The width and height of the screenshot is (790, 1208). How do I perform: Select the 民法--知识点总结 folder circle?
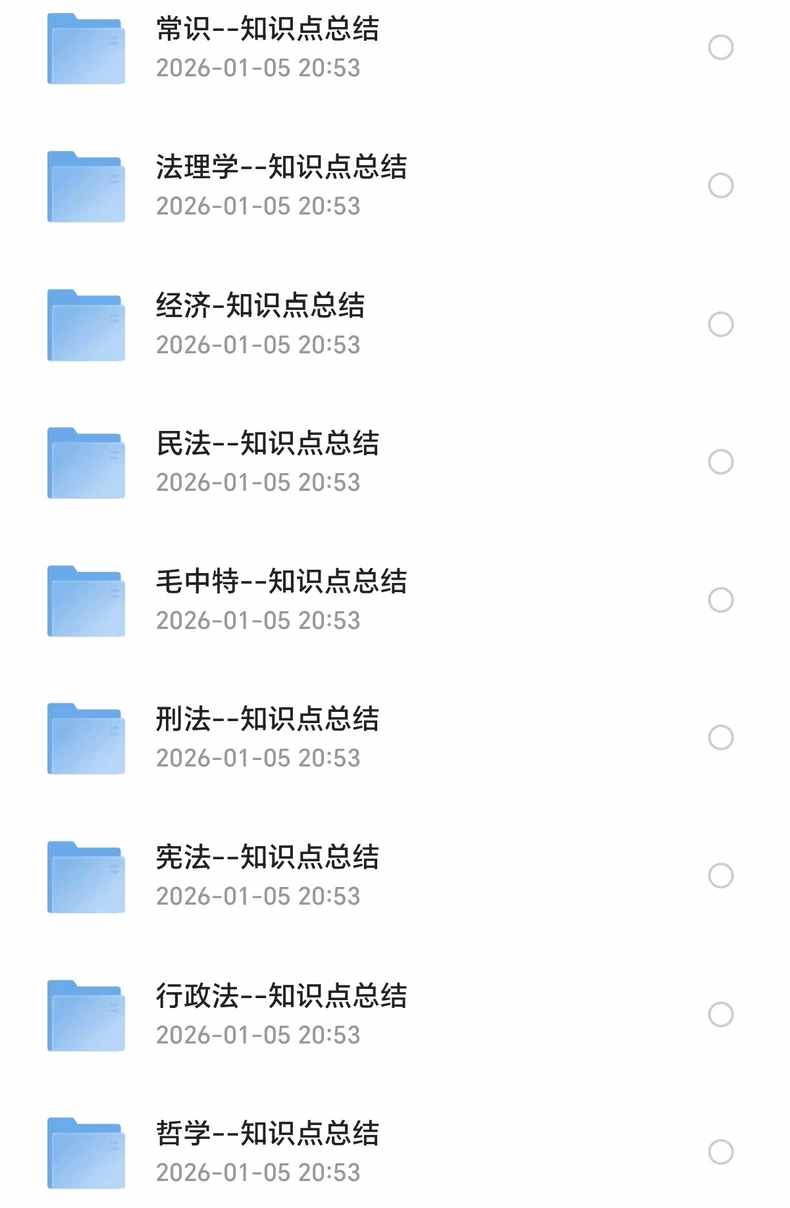coord(721,461)
